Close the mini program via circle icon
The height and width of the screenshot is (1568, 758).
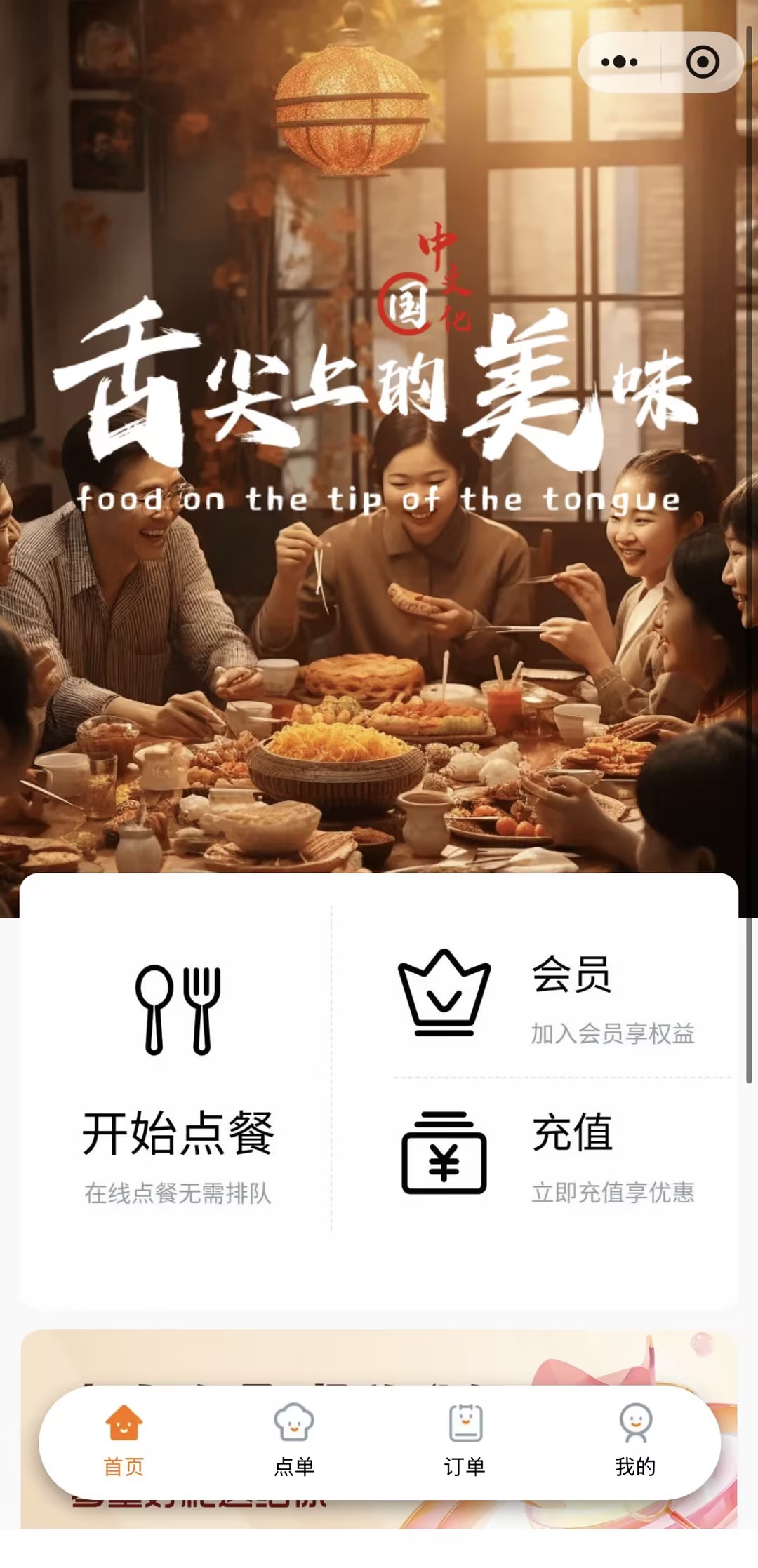(x=703, y=62)
